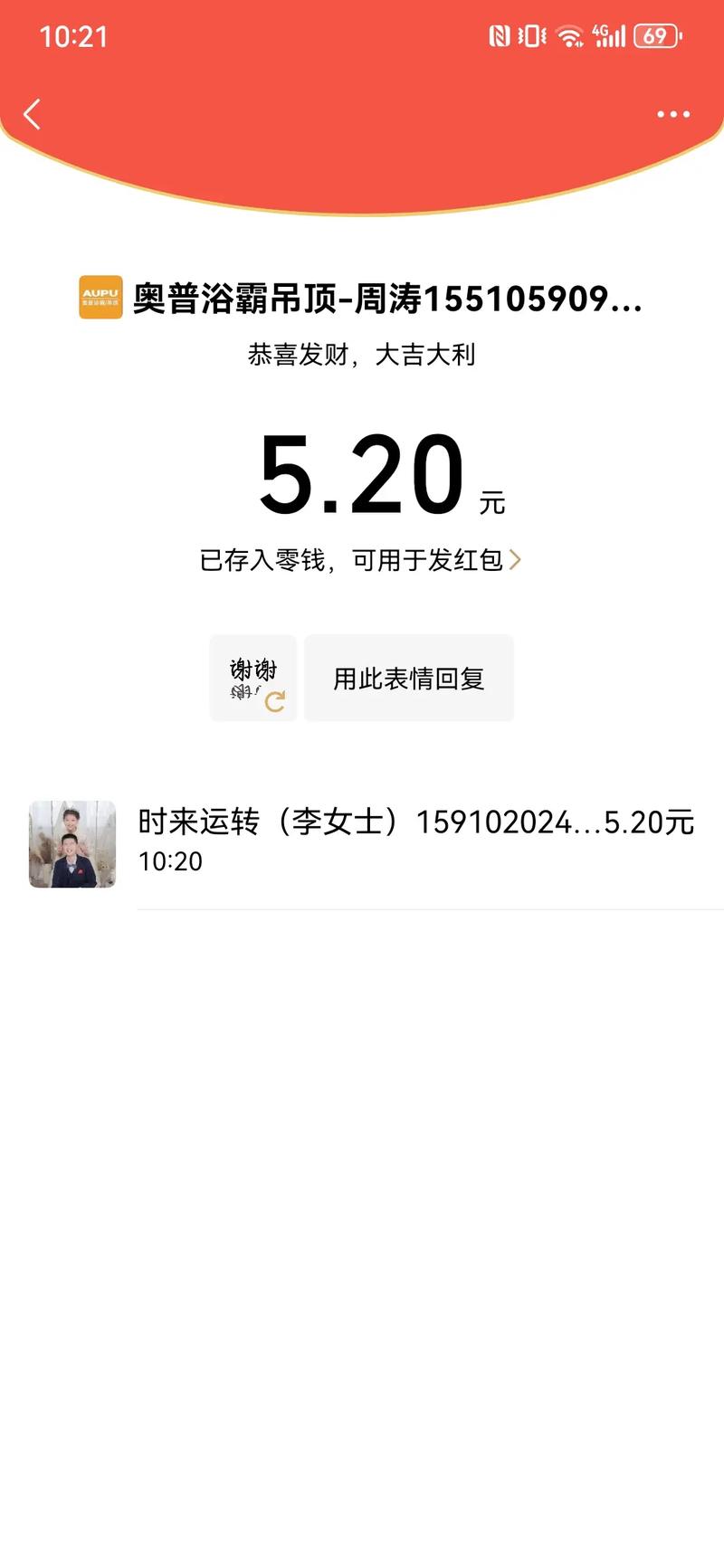Tap 李女士's profile picture

71,846
